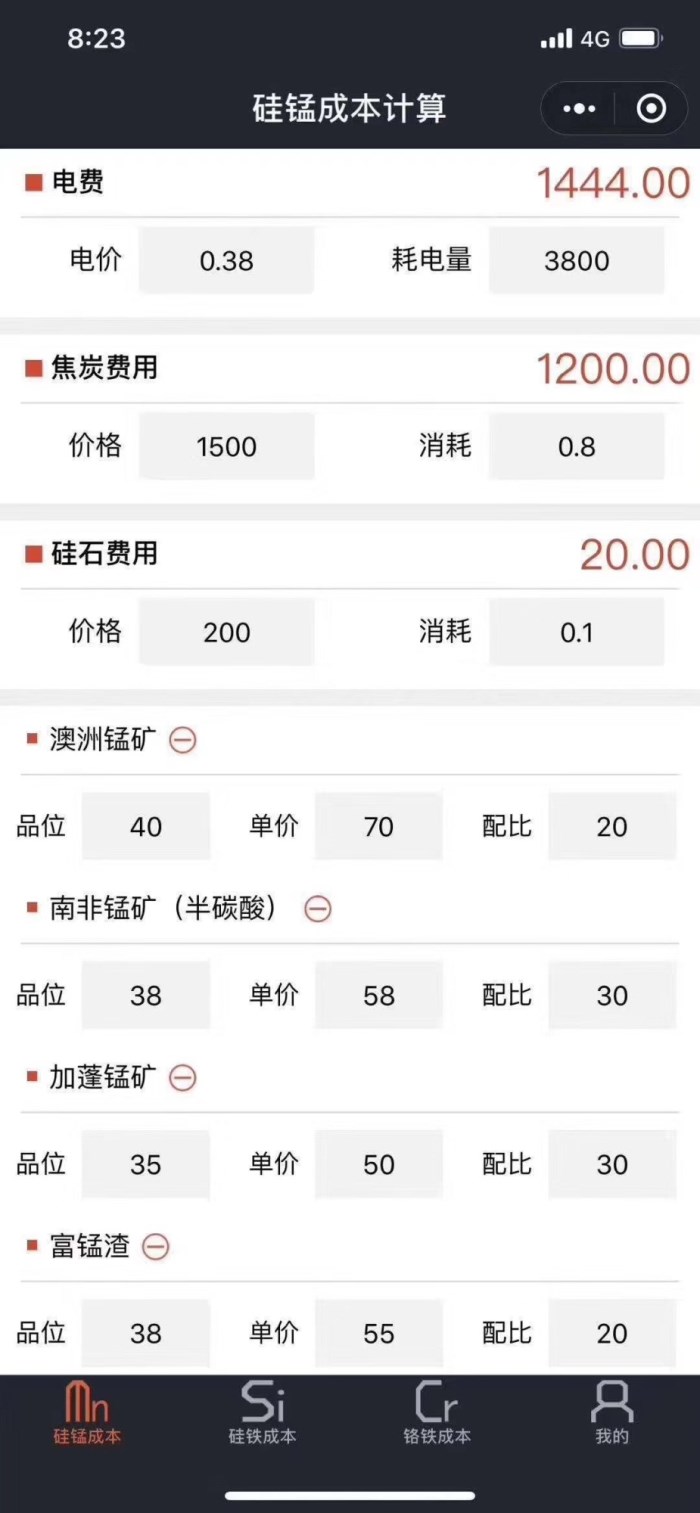
Task: Edit the 电价 field under 电费
Action: tap(226, 261)
